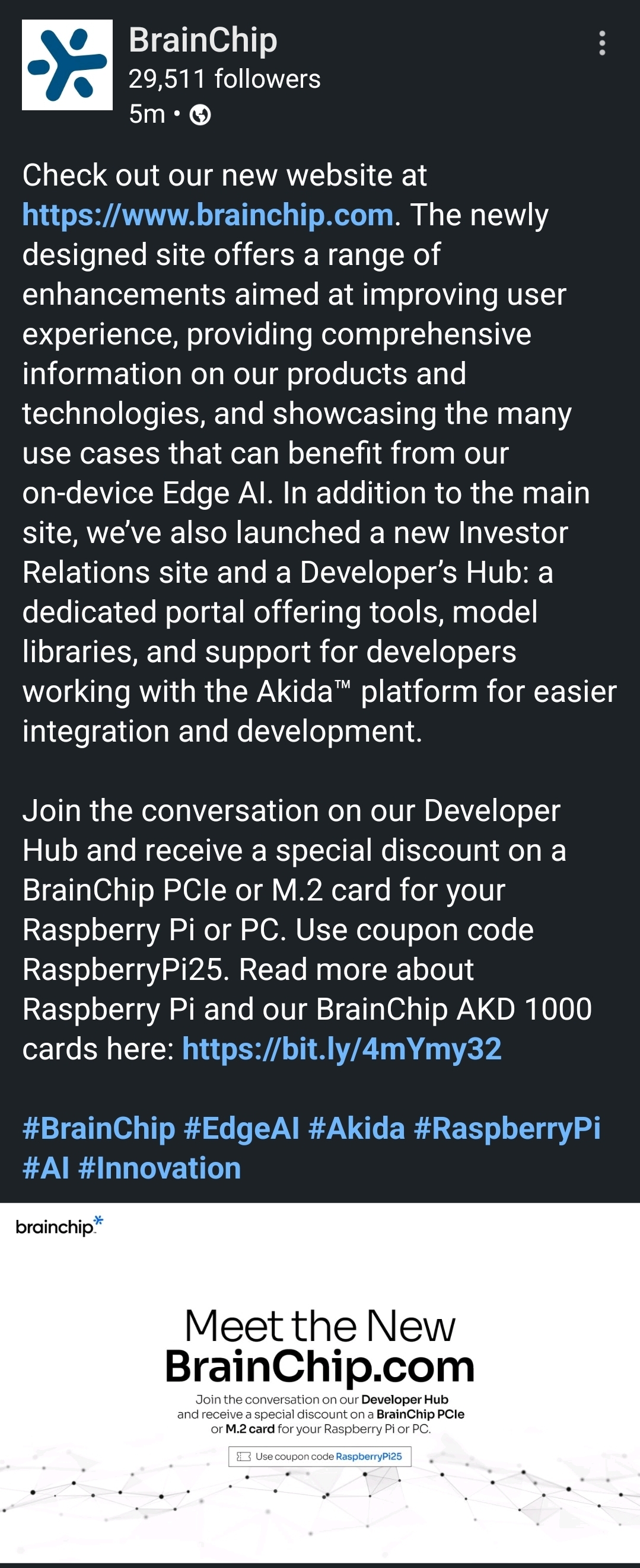View posts tagged #AI
This screenshot has height=1568, width=640.
point(46,1168)
